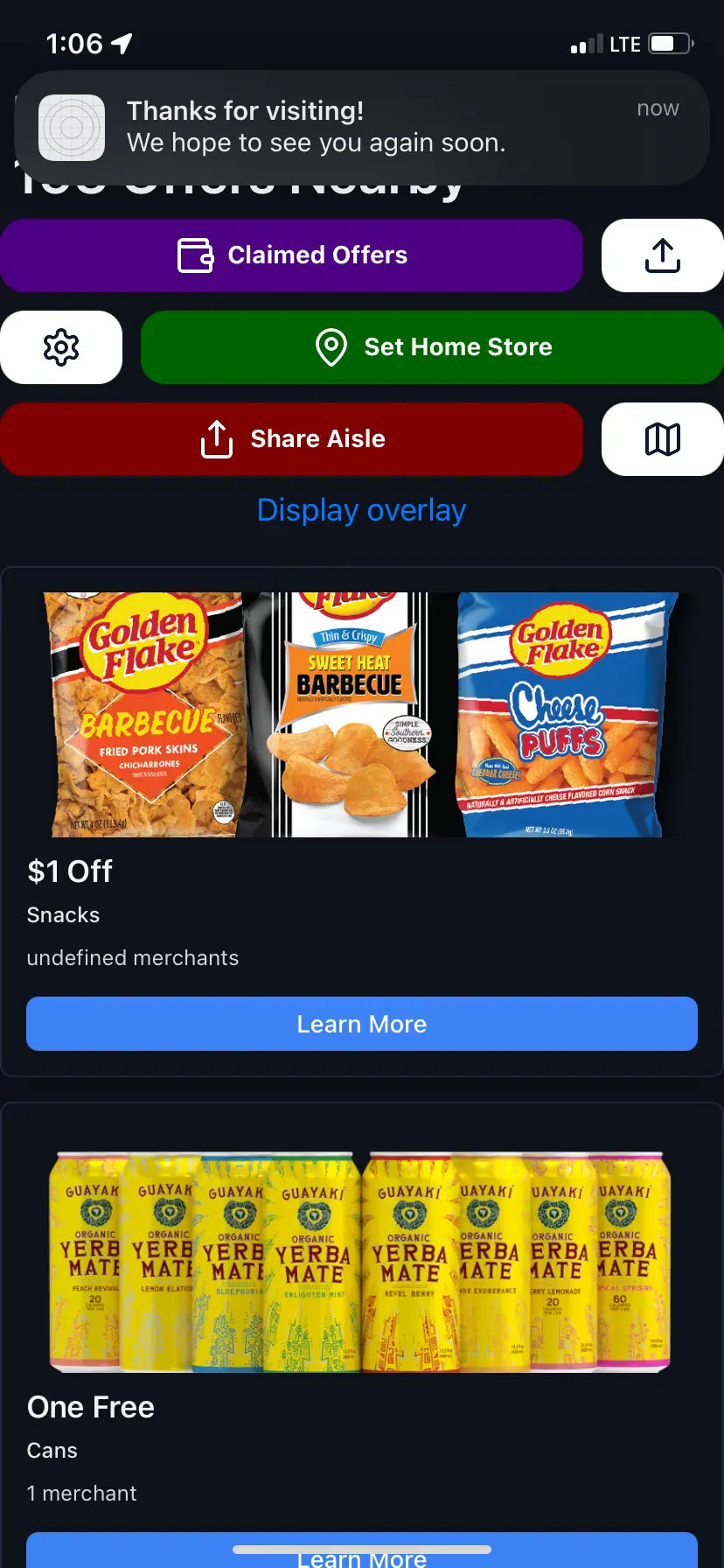
Task: Learn more about the $1 Off Snacks offer
Action: pyautogui.click(x=361, y=1024)
